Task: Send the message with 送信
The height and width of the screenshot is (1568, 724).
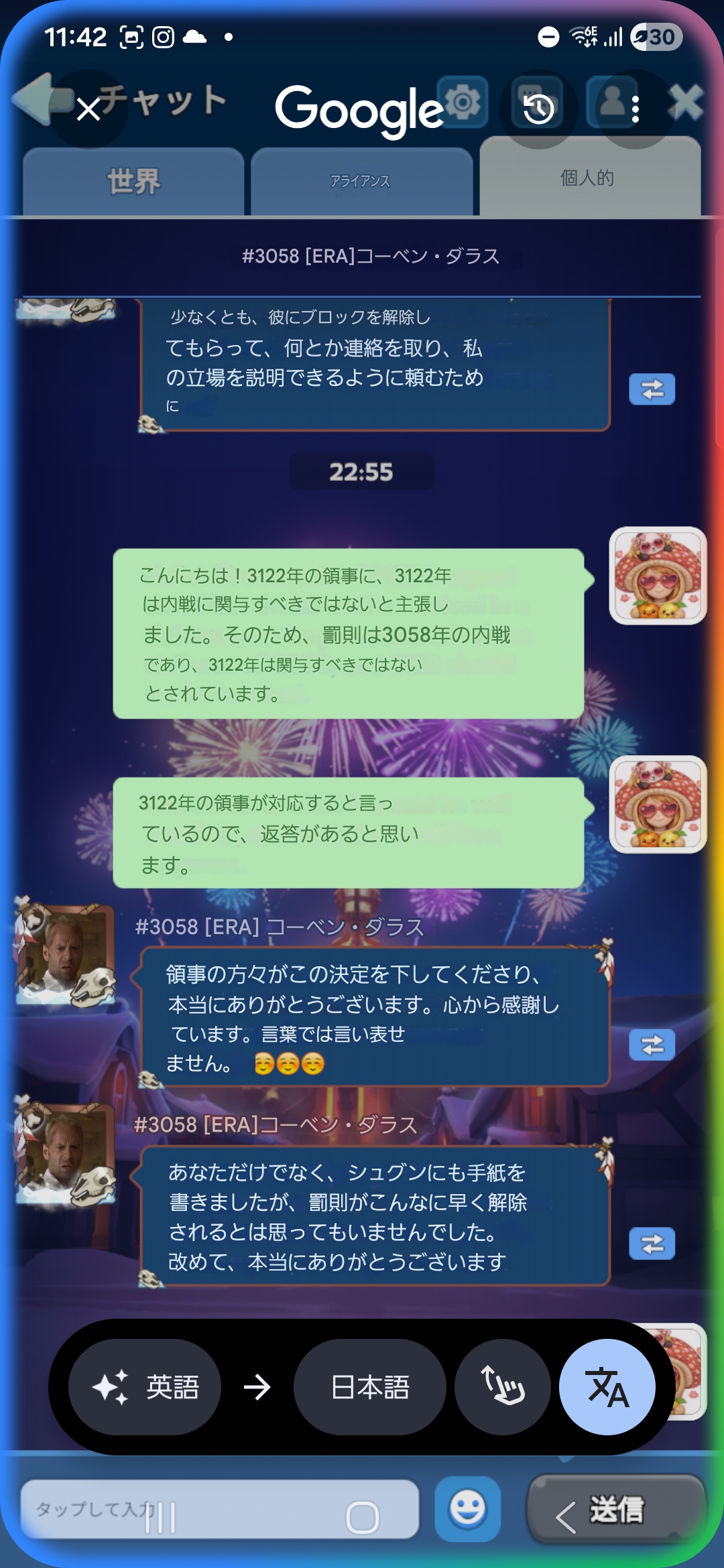Action: 617,1509
